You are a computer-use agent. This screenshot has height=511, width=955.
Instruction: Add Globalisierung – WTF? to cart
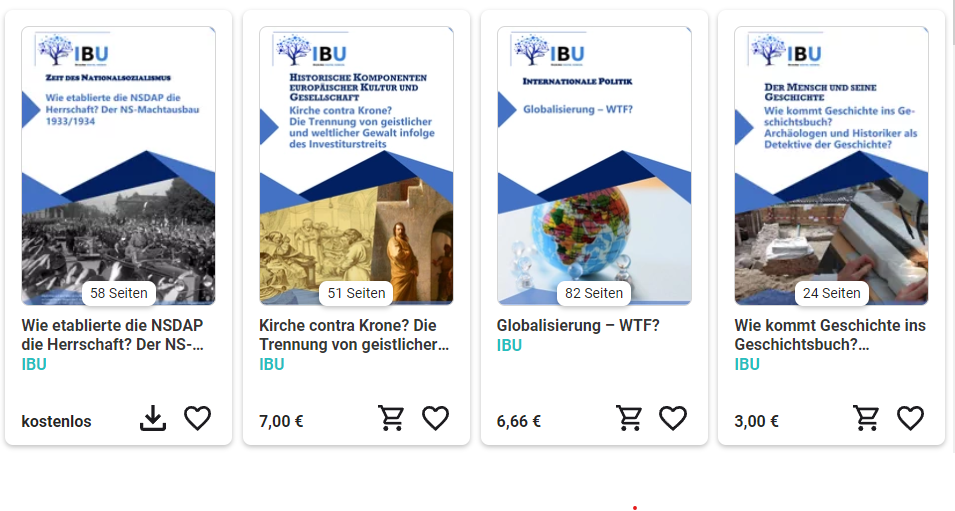629,419
